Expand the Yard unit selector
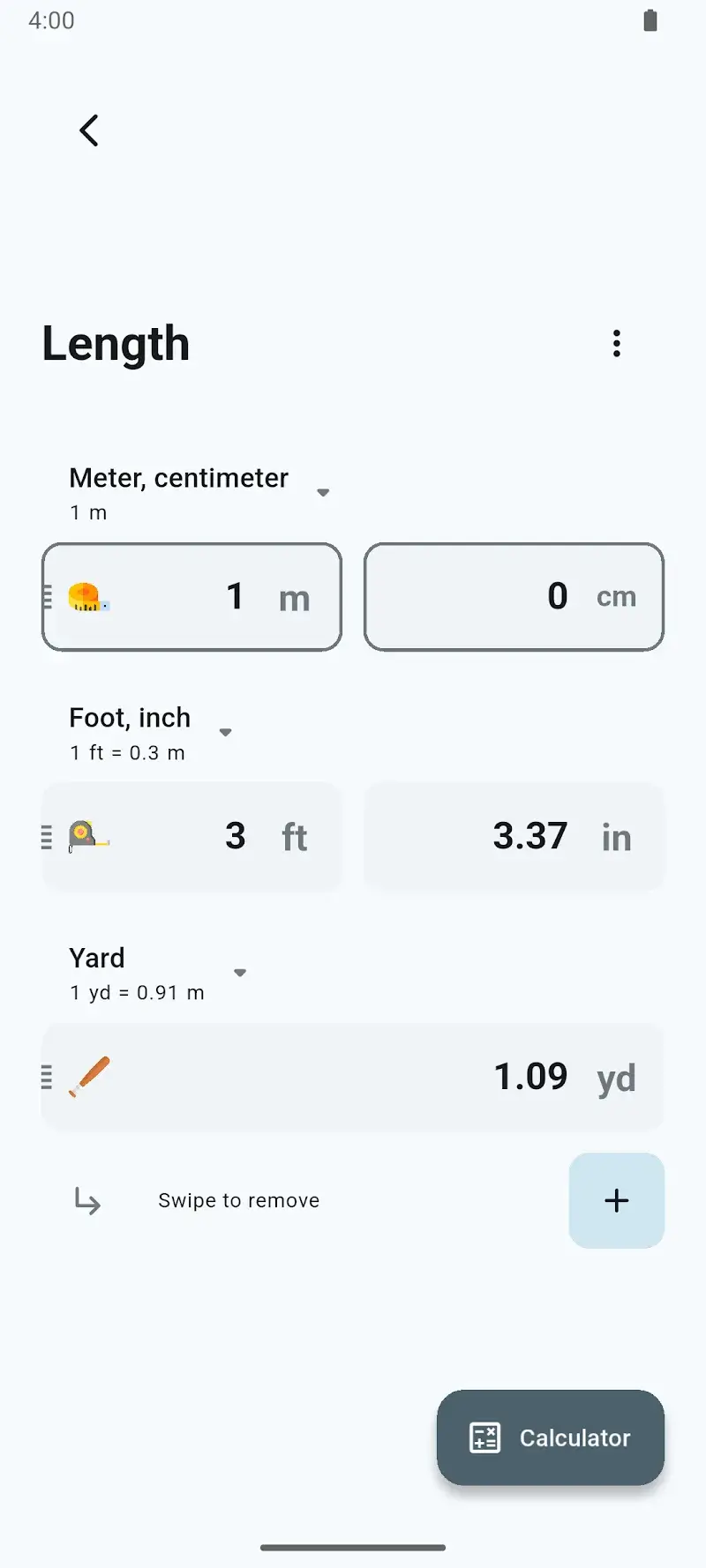Image resolution: width=706 pixels, height=1568 pixels. (x=239, y=973)
